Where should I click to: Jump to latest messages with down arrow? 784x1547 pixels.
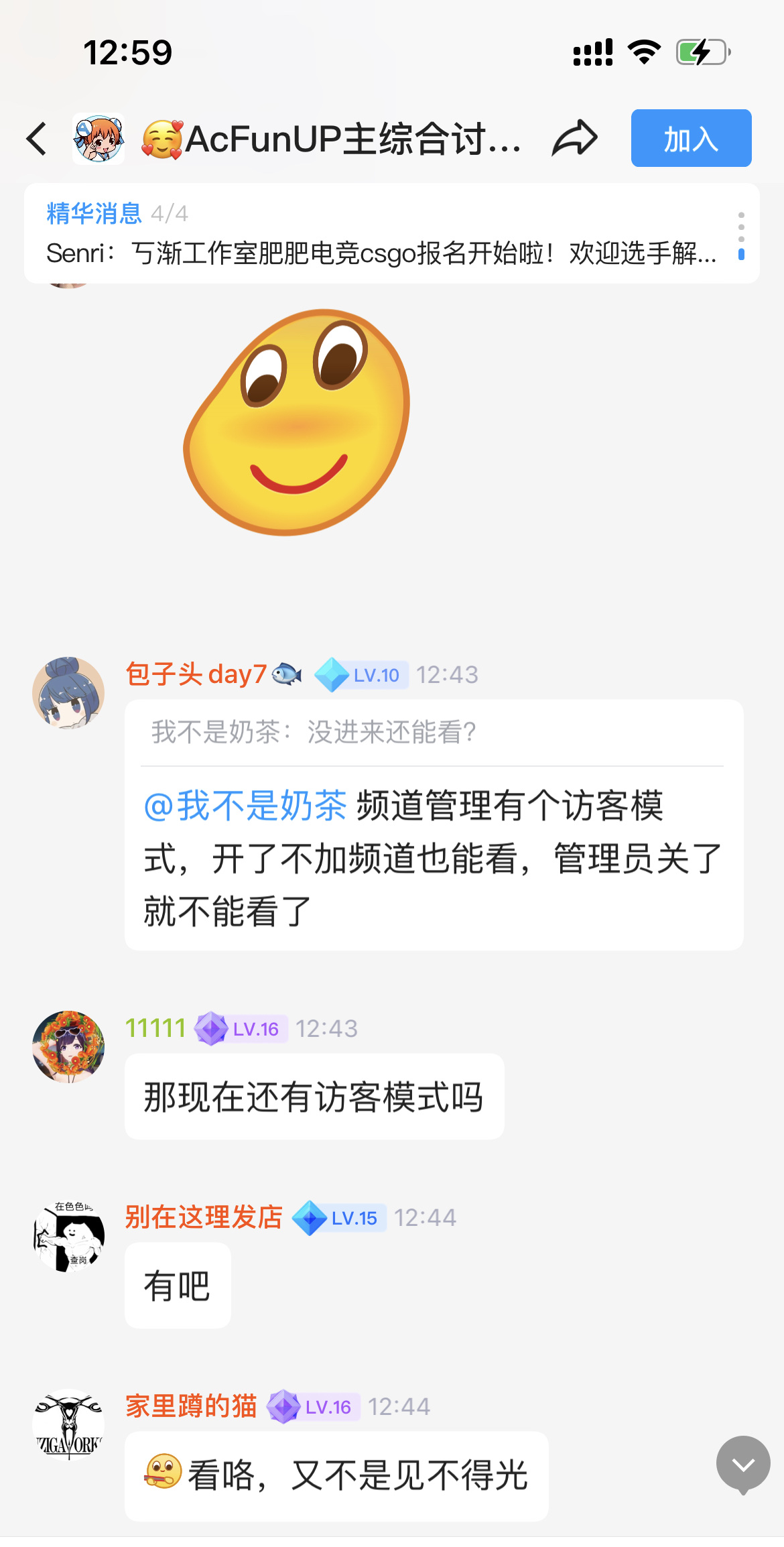pos(742,1465)
